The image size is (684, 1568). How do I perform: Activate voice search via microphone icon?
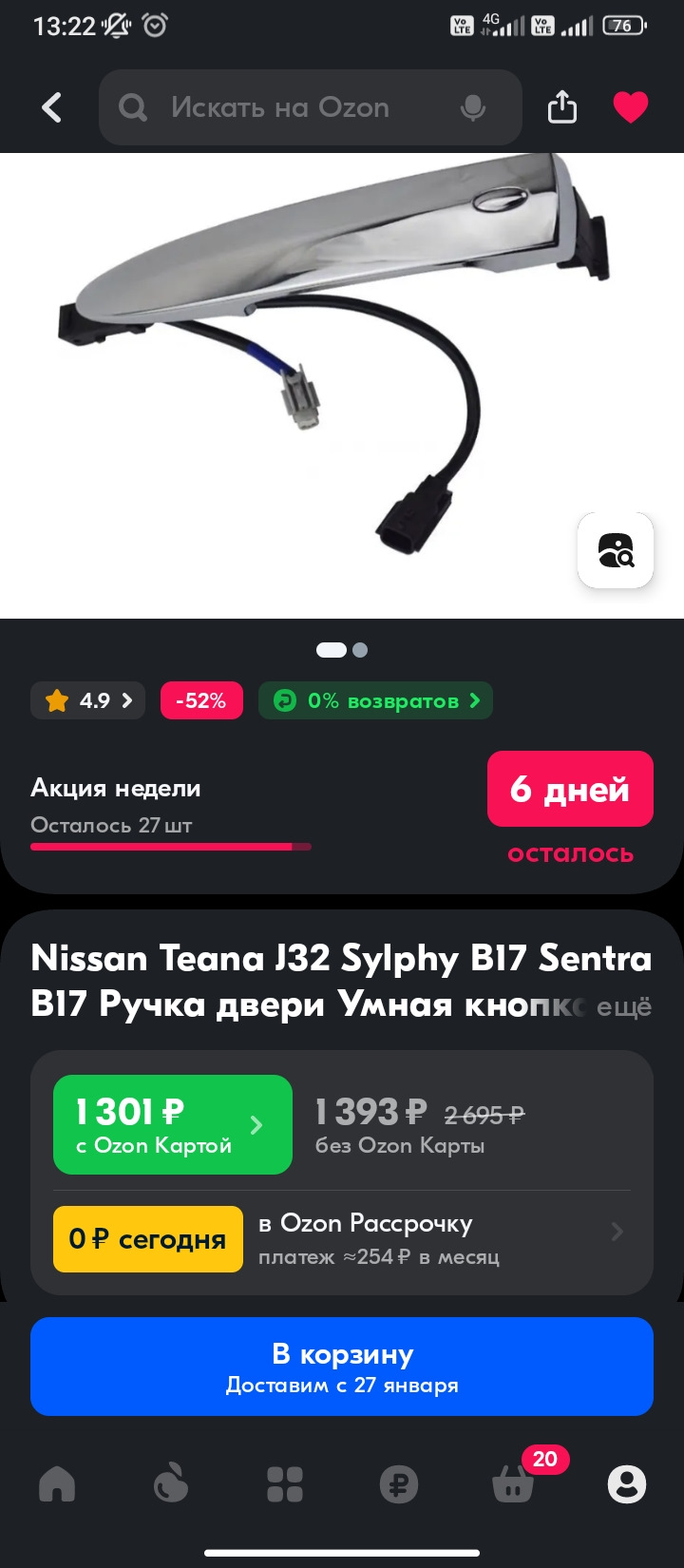[473, 106]
